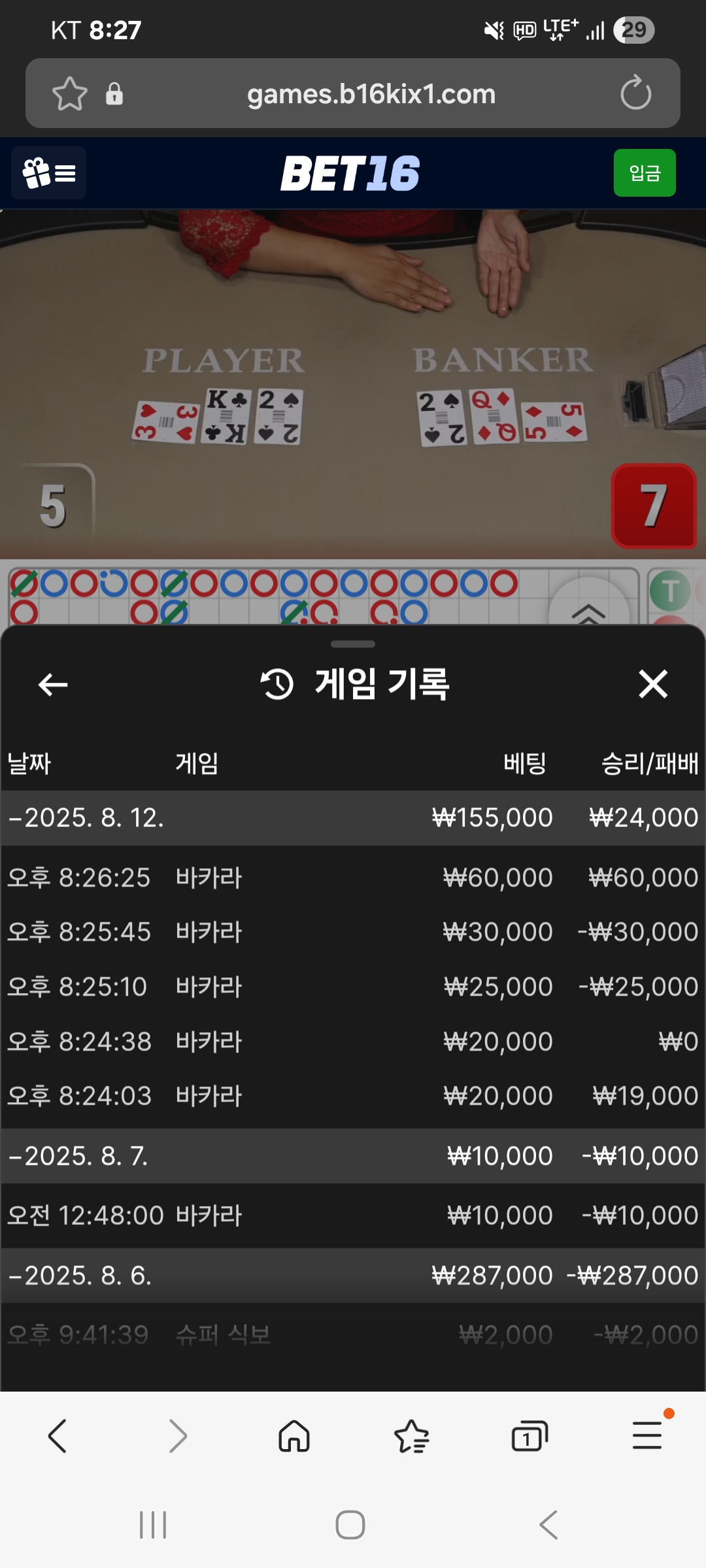Go back from game history panel
Screen dimensions: 706x1568
pyautogui.click(x=53, y=684)
